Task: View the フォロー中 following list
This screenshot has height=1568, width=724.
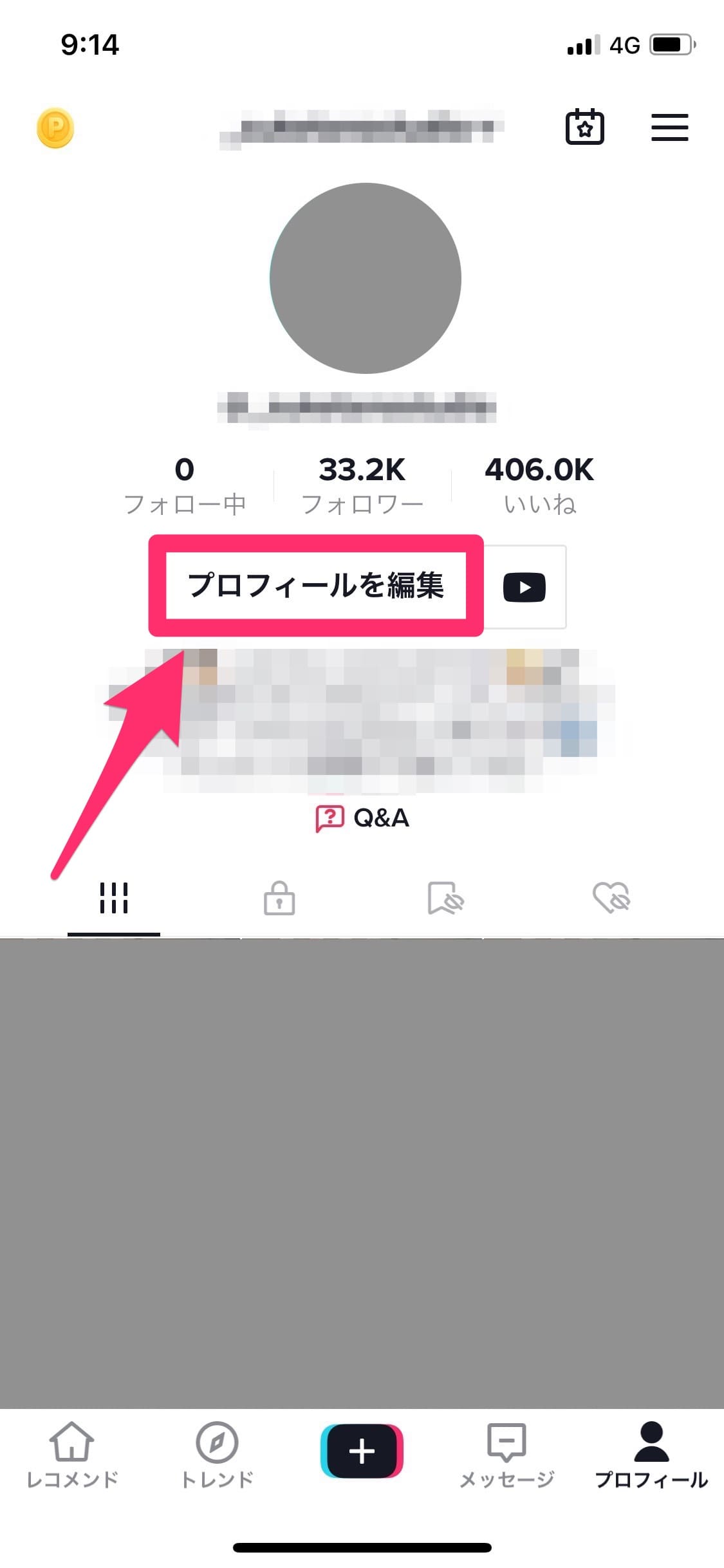Action: pyautogui.click(x=185, y=485)
